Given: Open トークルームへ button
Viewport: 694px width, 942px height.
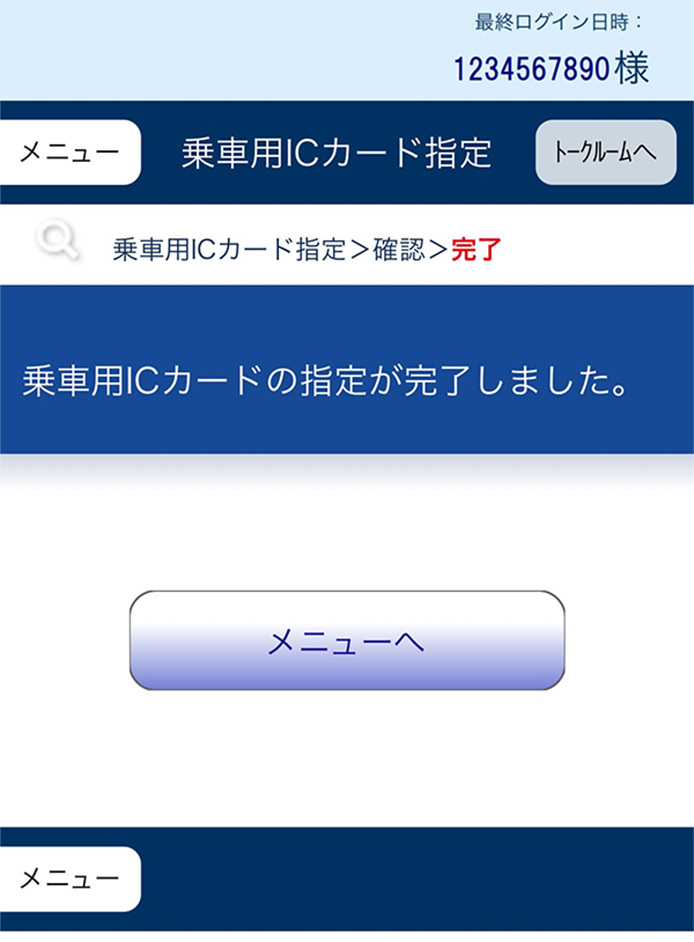Looking at the screenshot, I should click(605, 153).
